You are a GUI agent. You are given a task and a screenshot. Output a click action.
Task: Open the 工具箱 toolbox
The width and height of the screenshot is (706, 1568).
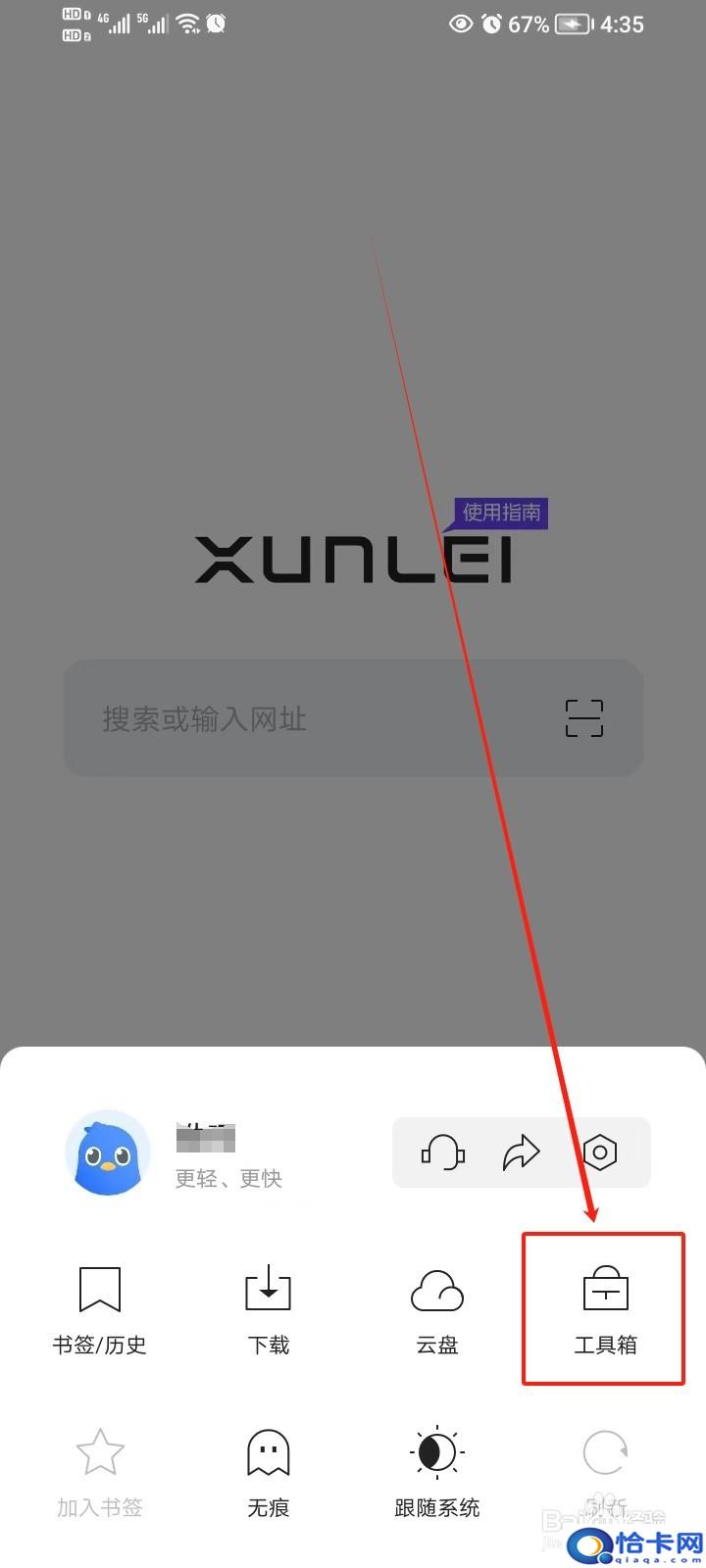pos(605,1308)
